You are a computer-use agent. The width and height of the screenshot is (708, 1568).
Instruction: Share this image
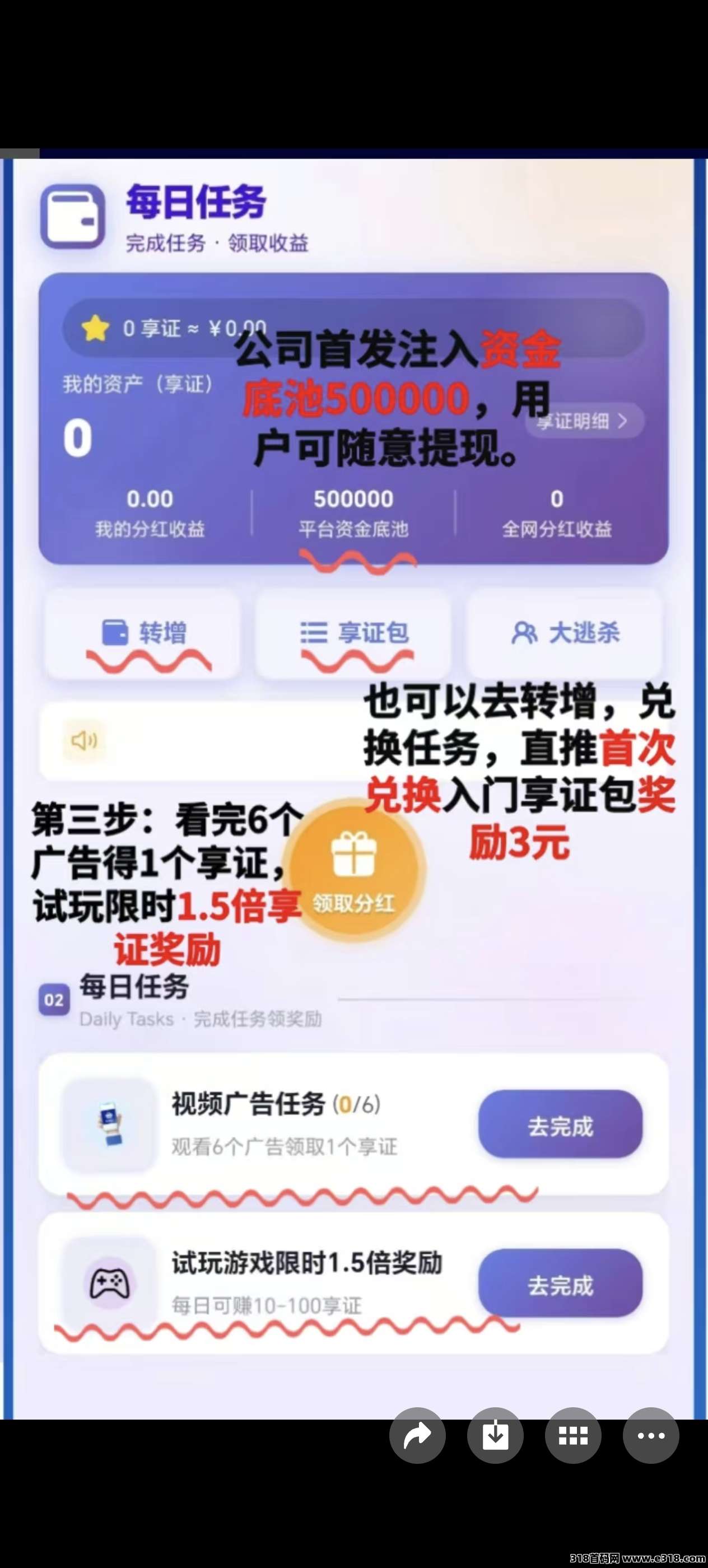(417, 1435)
